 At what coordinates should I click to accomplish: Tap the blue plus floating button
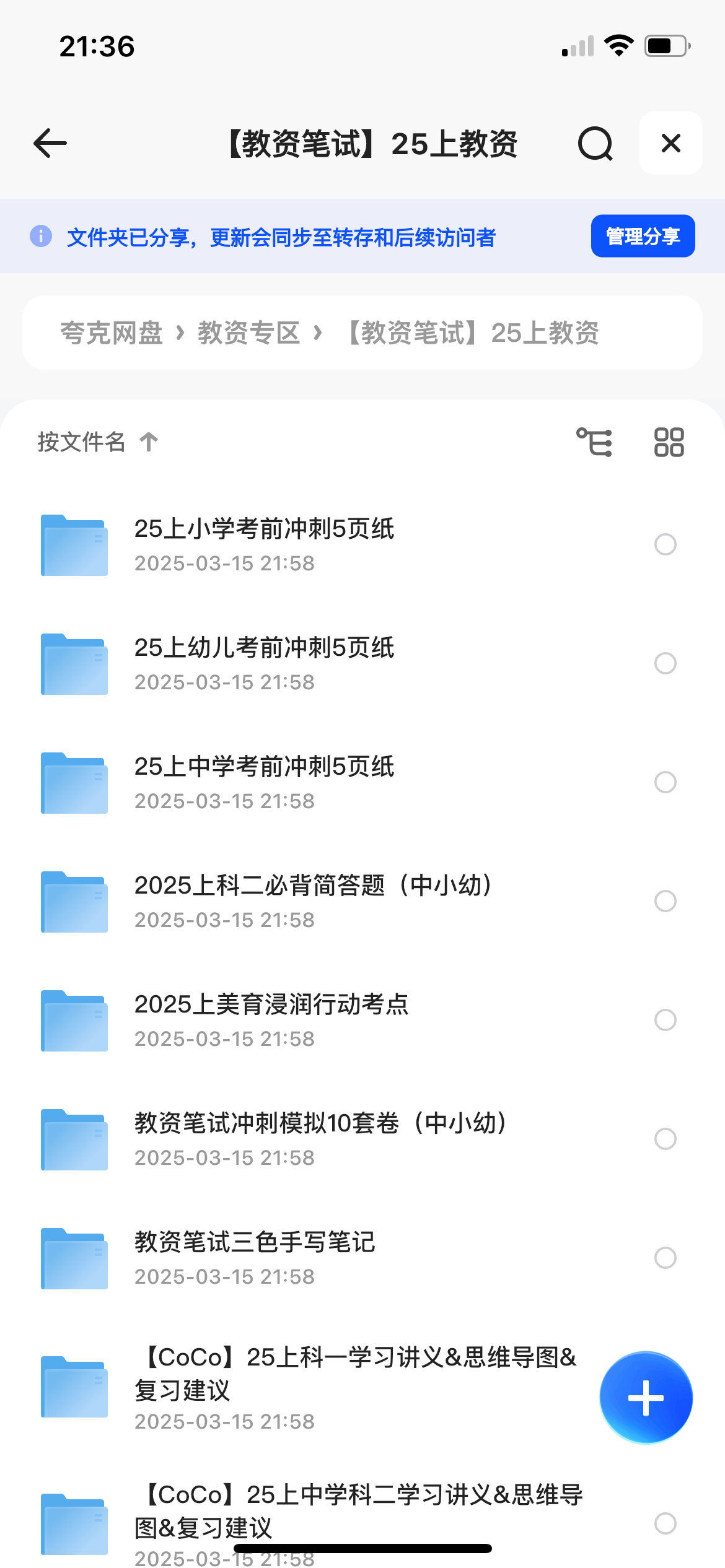[x=646, y=1398]
